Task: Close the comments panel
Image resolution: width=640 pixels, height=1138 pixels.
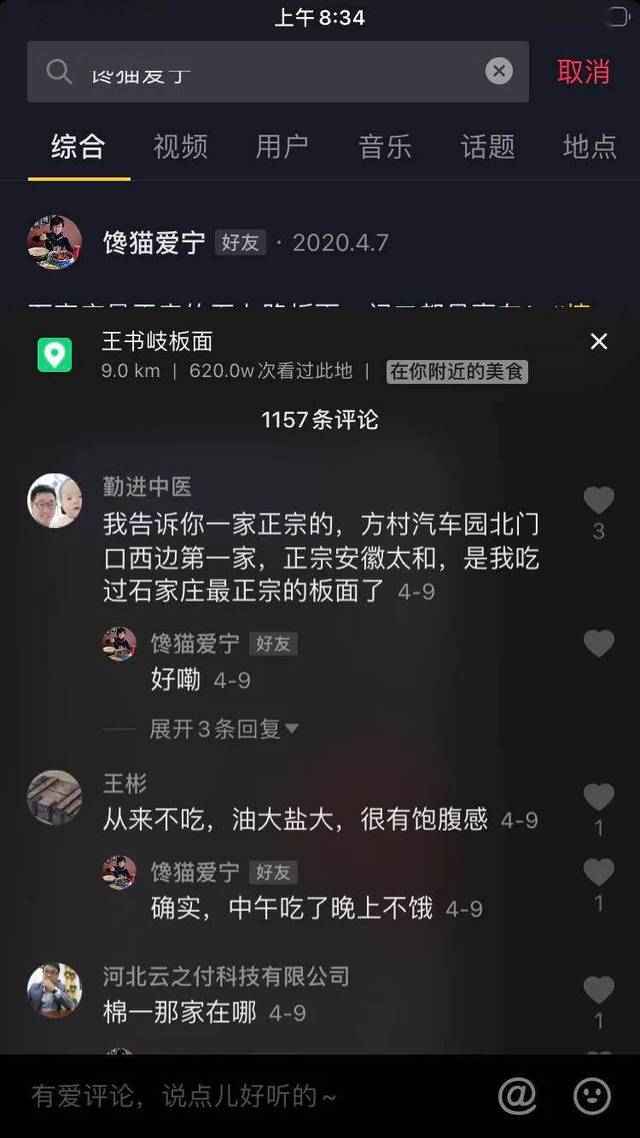Action: [599, 342]
